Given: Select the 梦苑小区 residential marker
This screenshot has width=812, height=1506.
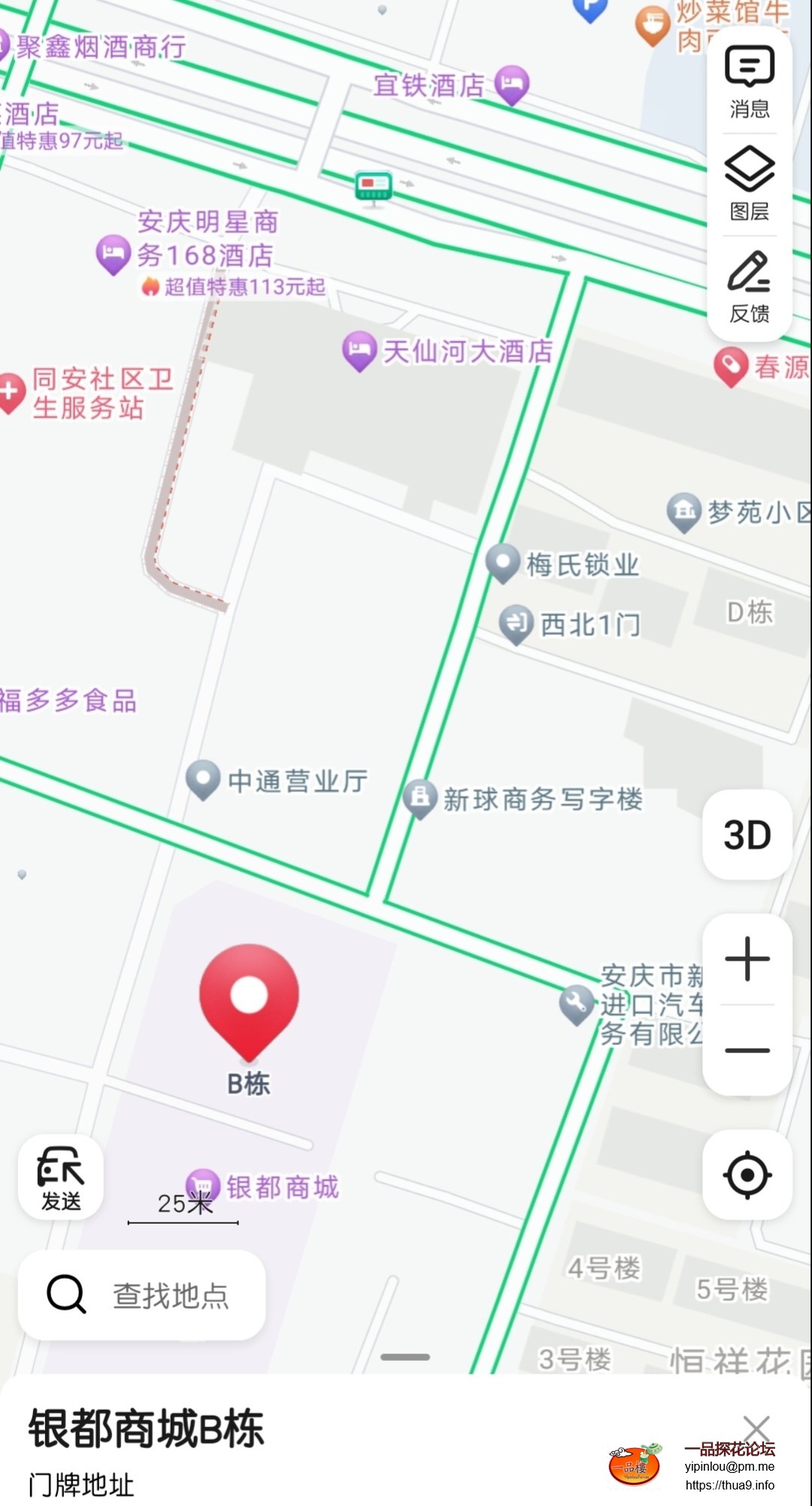Looking at the screenshot, I should coord(684,512).
